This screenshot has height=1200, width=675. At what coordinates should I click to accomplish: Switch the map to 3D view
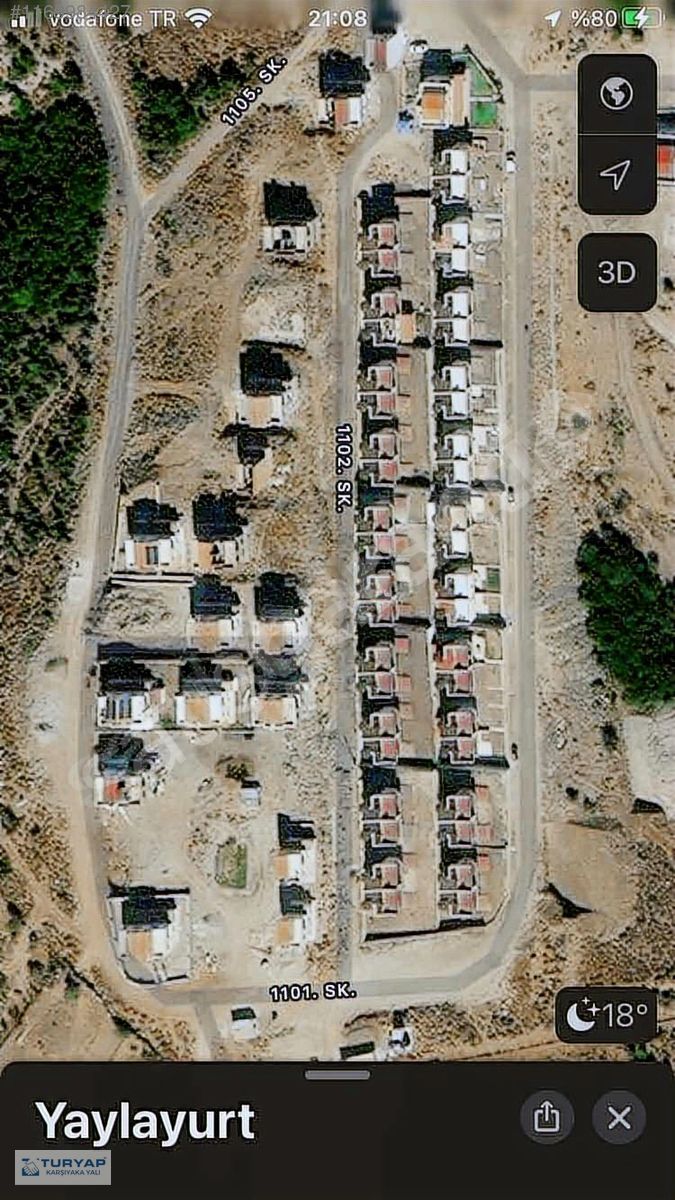tap(617, 272)
